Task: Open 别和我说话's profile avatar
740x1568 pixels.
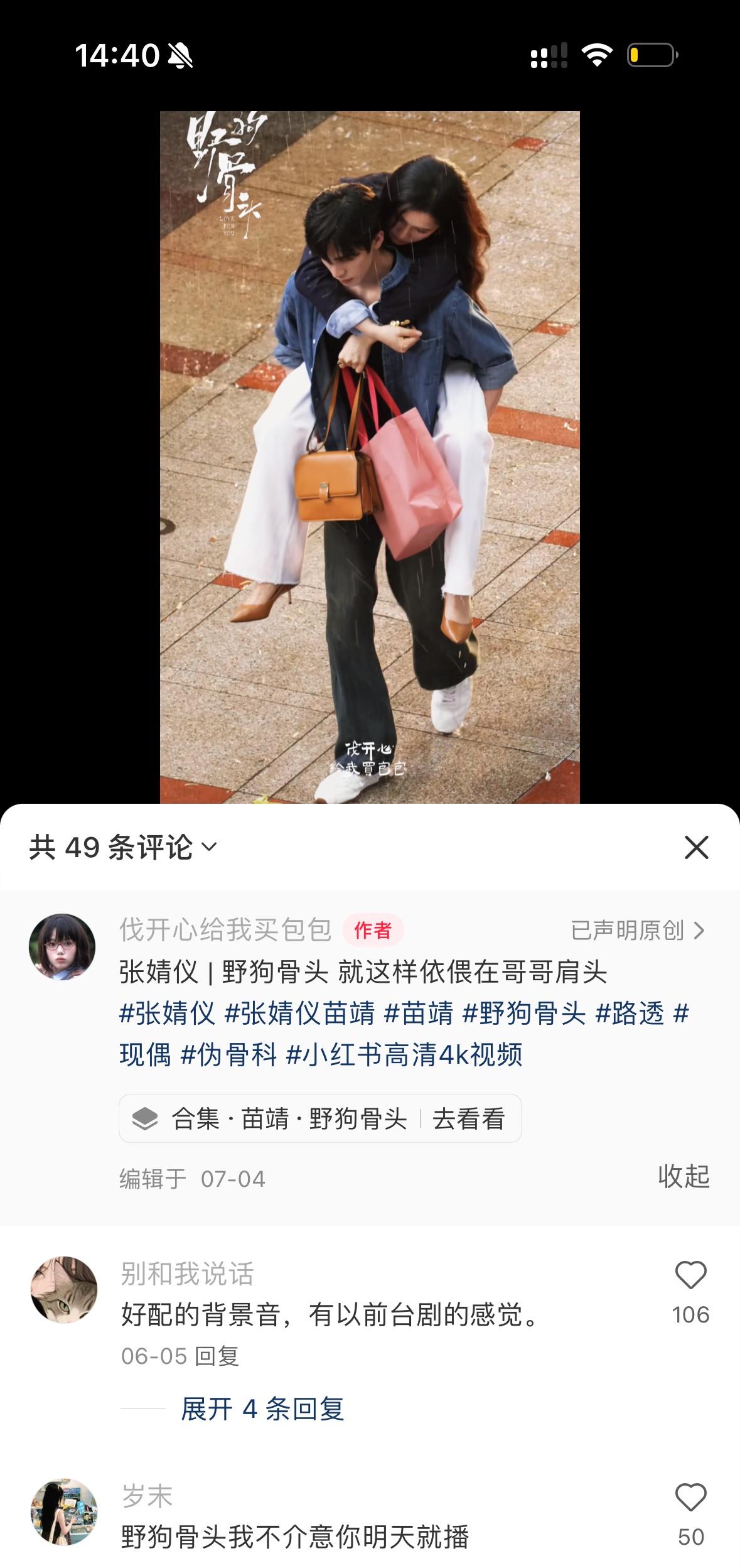Action: pos(64,1290)
